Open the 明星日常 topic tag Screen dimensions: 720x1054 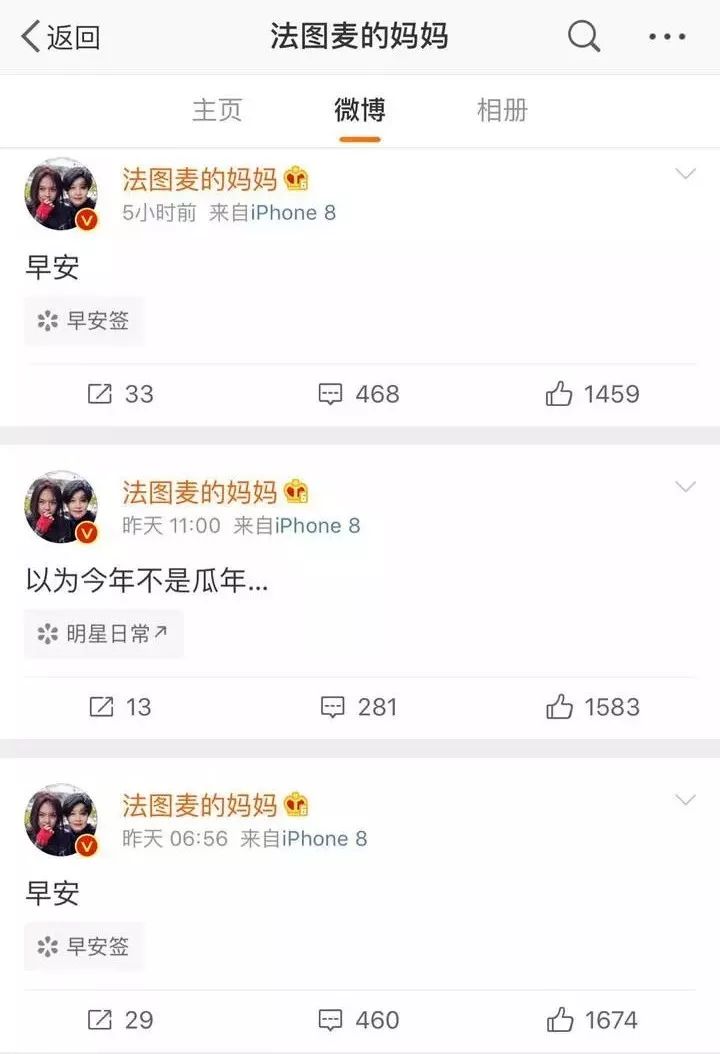[104, 633]
